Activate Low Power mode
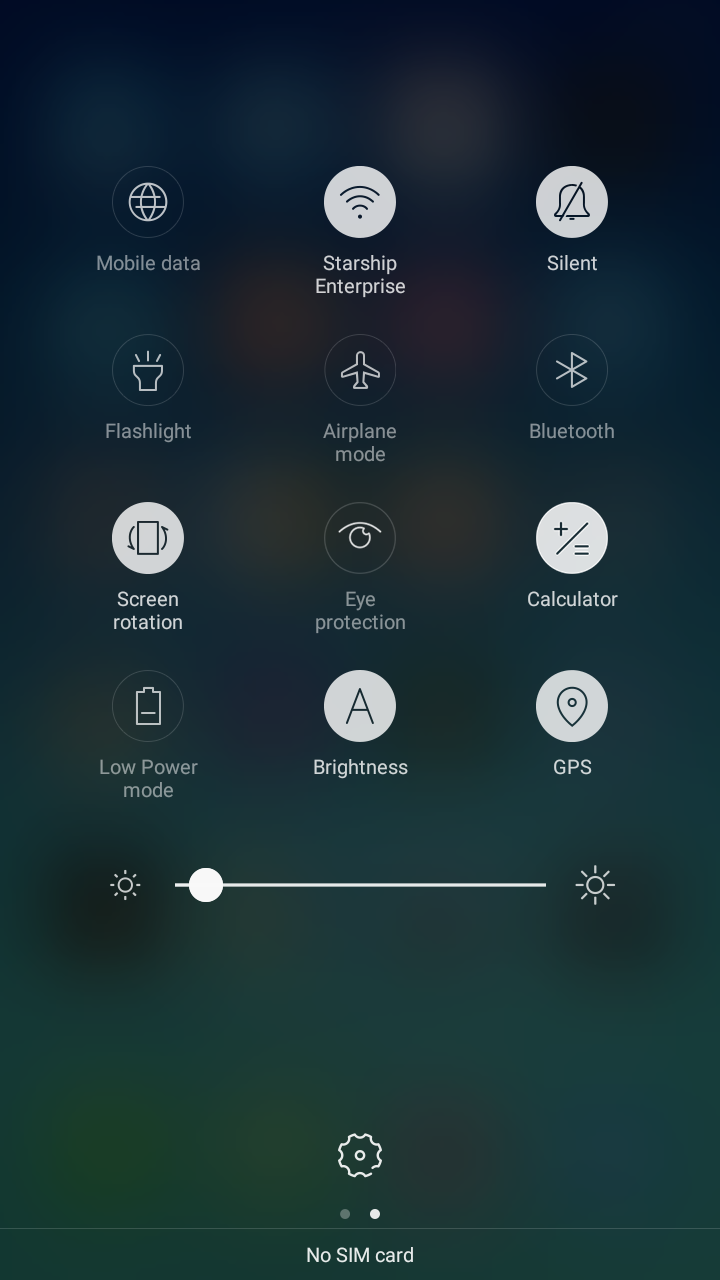The width and height of the screenshot is (720, 1280). pyautogui.click(x=148, y=706)
